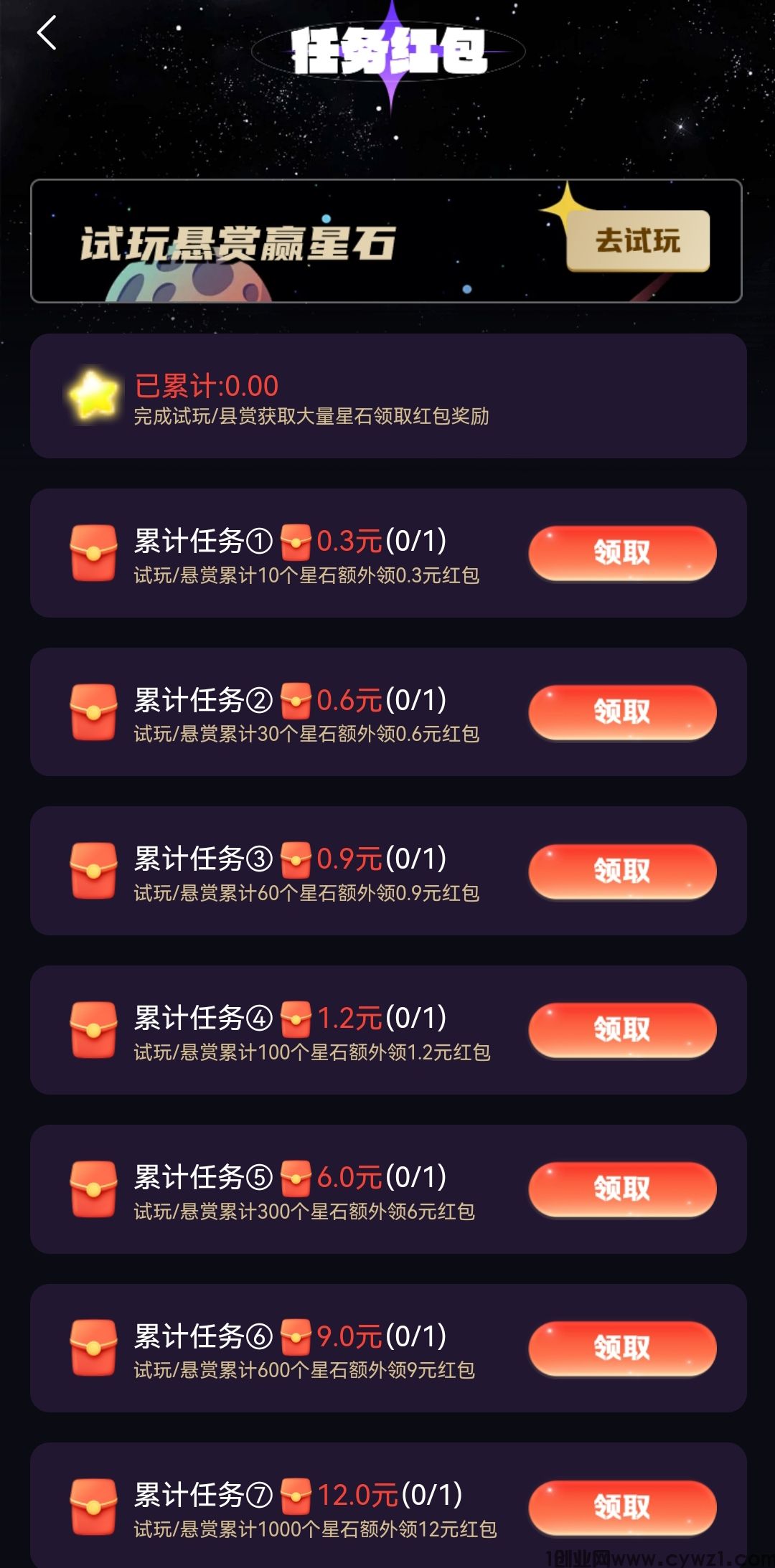Claim the 12.0元 reward for 累计任务⑦
775x1568 pixels.
[x=622, y=1507]
